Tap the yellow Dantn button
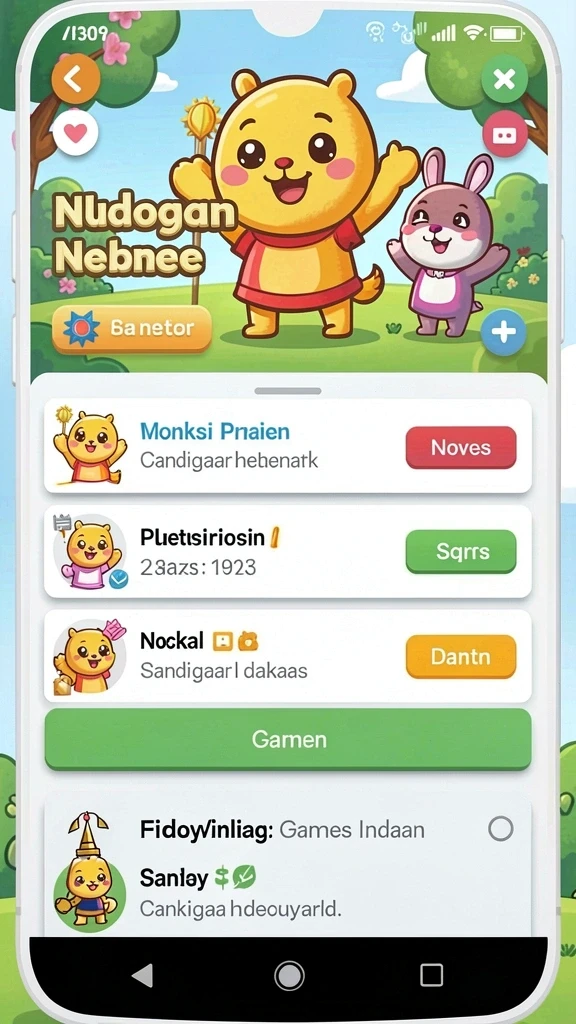Screen dimensions: 576x1024 pyautogui.click(x=461, y=656)
